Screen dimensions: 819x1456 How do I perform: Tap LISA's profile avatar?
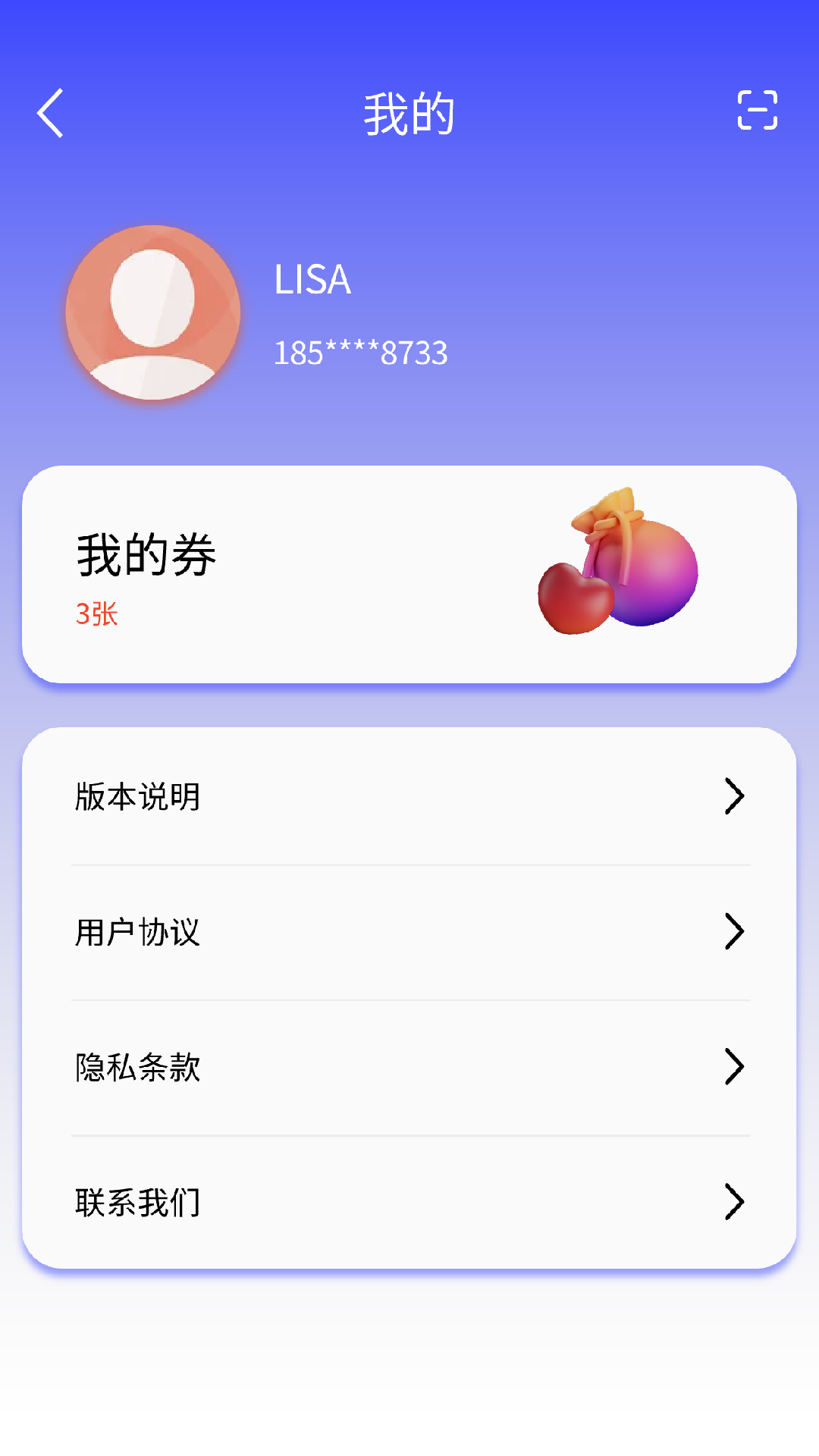point(153,312)
